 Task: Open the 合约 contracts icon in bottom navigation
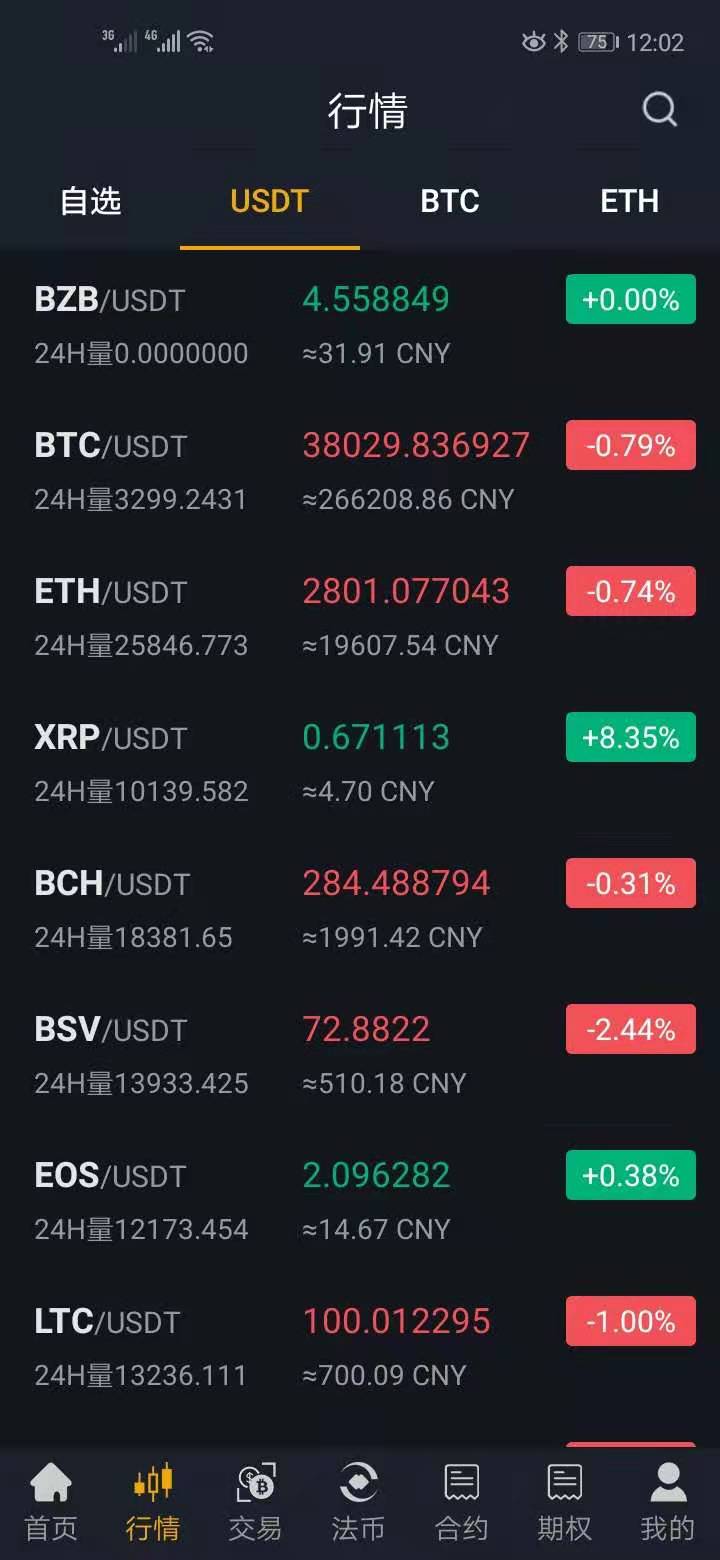[x=460, y=1500]
